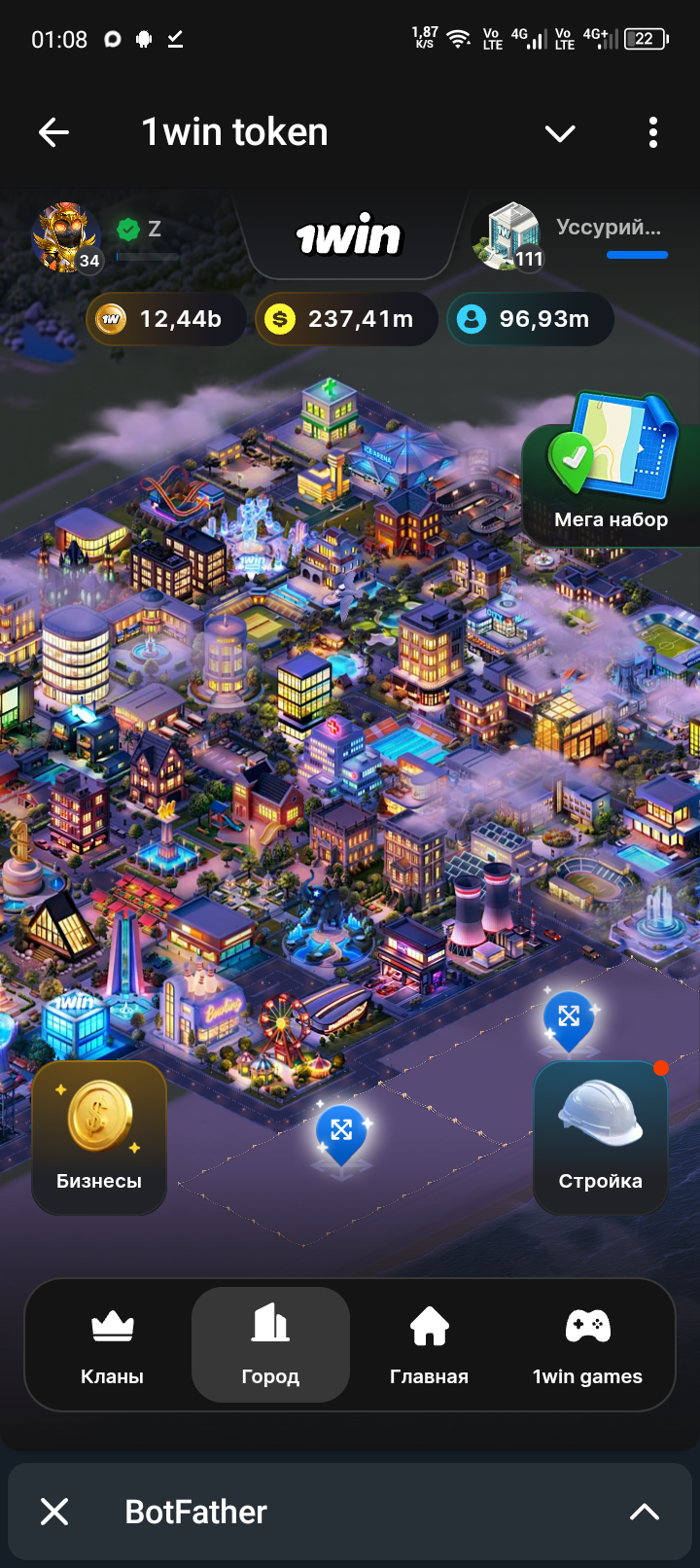
Task: Open the Стройка construction menu
Action: pos(600,1137)
